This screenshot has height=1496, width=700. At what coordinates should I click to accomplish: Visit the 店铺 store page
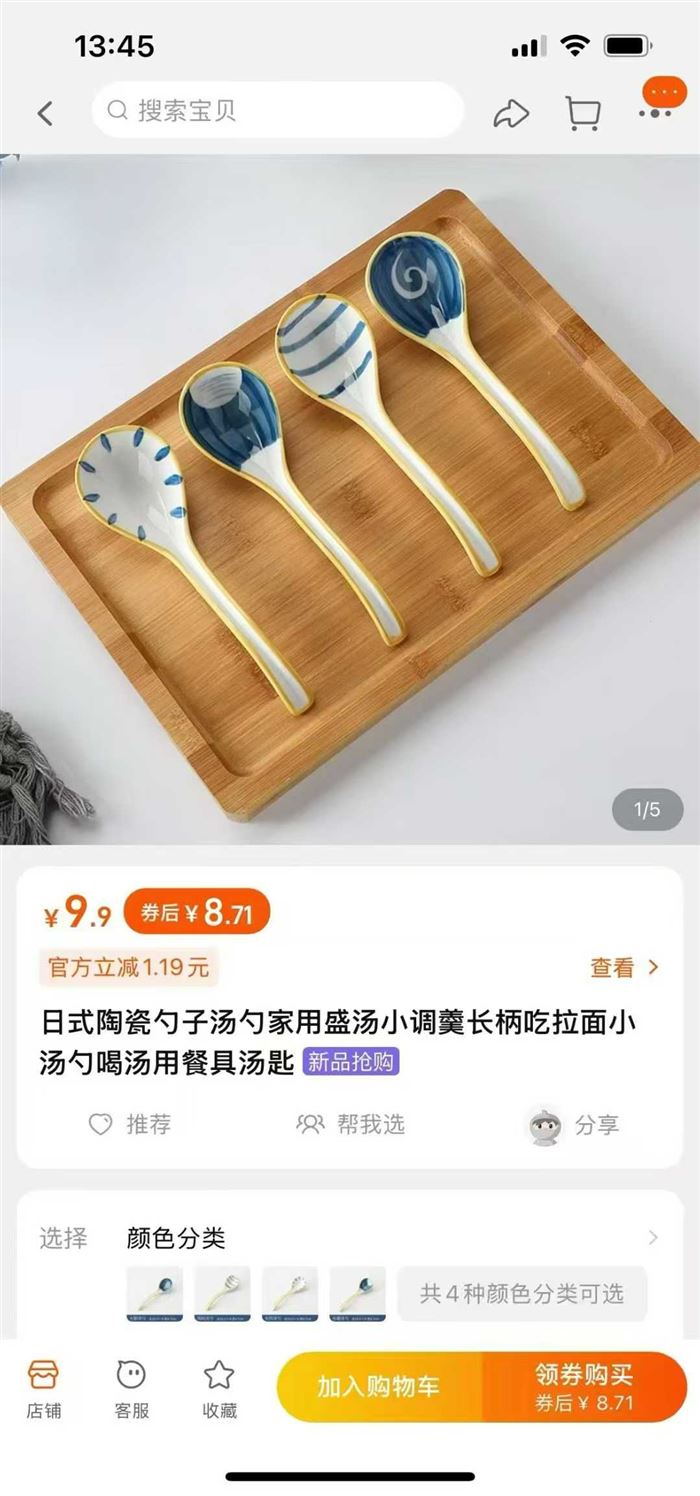pyautogui.click(x=44, y=1388)
